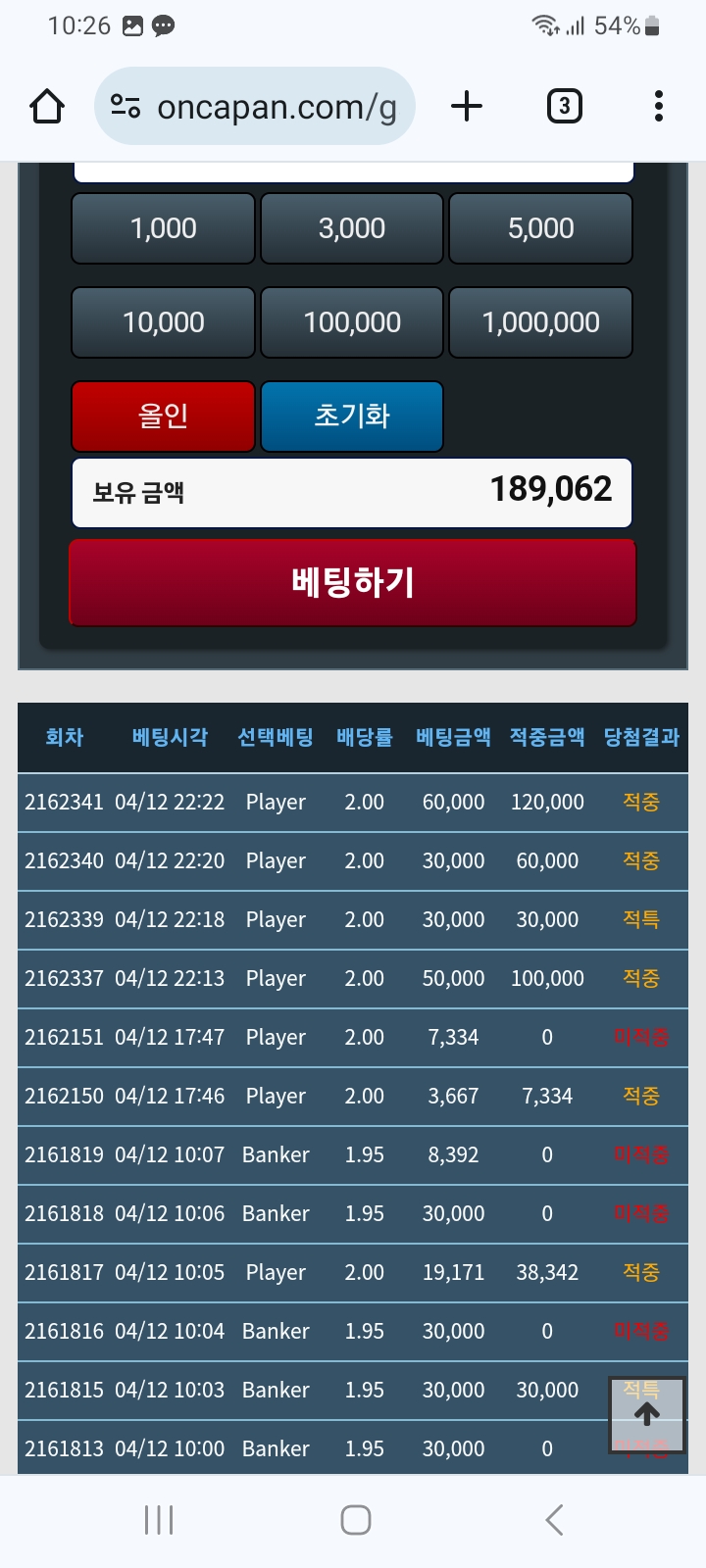Jump to top with the arrow button
Screen dimensions: 706x1568
coord(646,1414)
